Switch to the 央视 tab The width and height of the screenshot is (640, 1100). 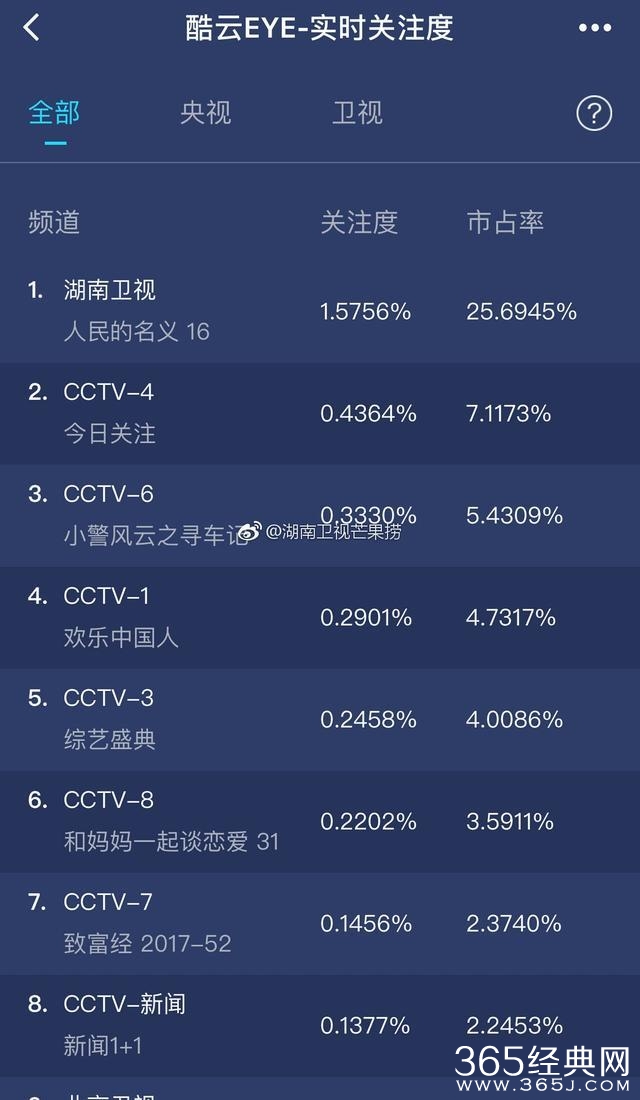tap(205, 113)
